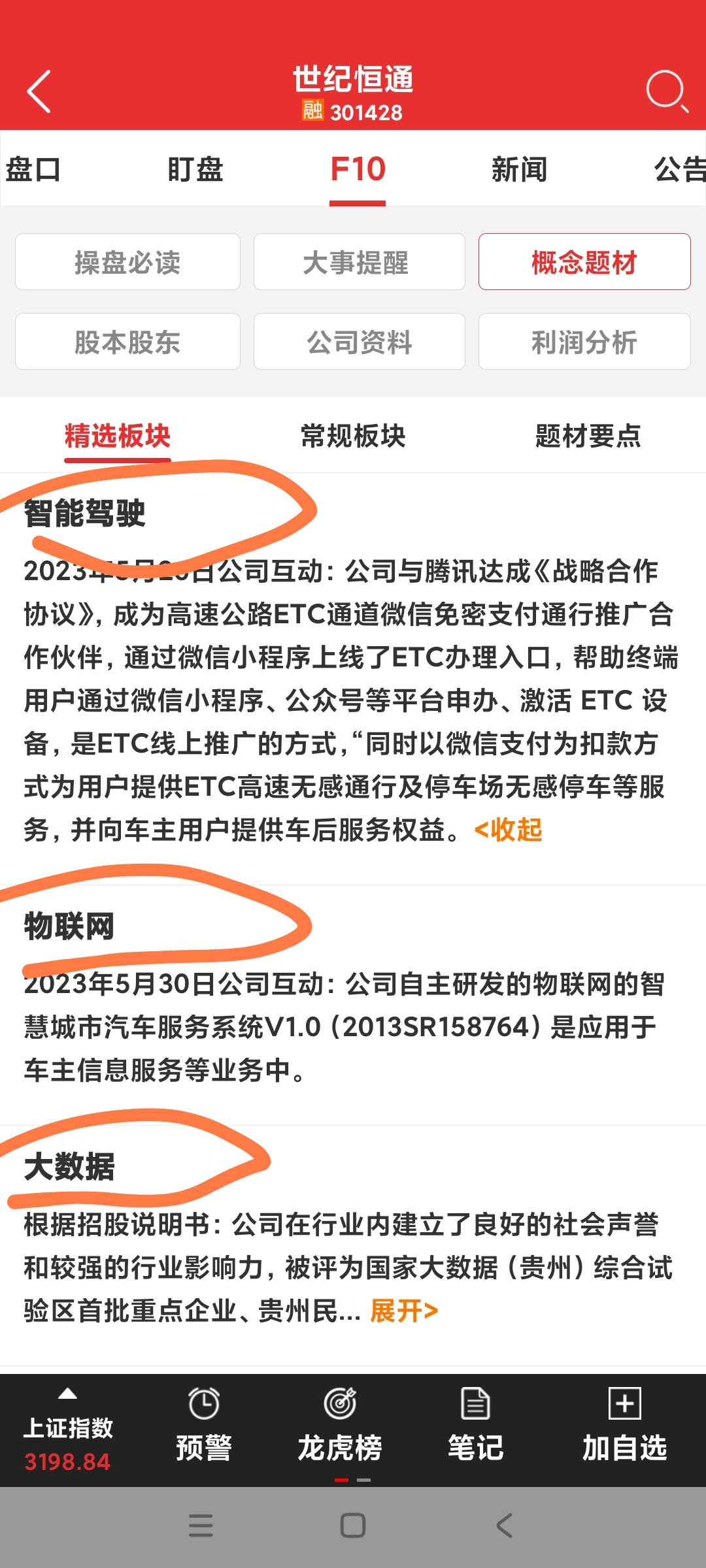Open the 股本股东 section
Screen dimensions: 706x1568
(x=127, y=342)
